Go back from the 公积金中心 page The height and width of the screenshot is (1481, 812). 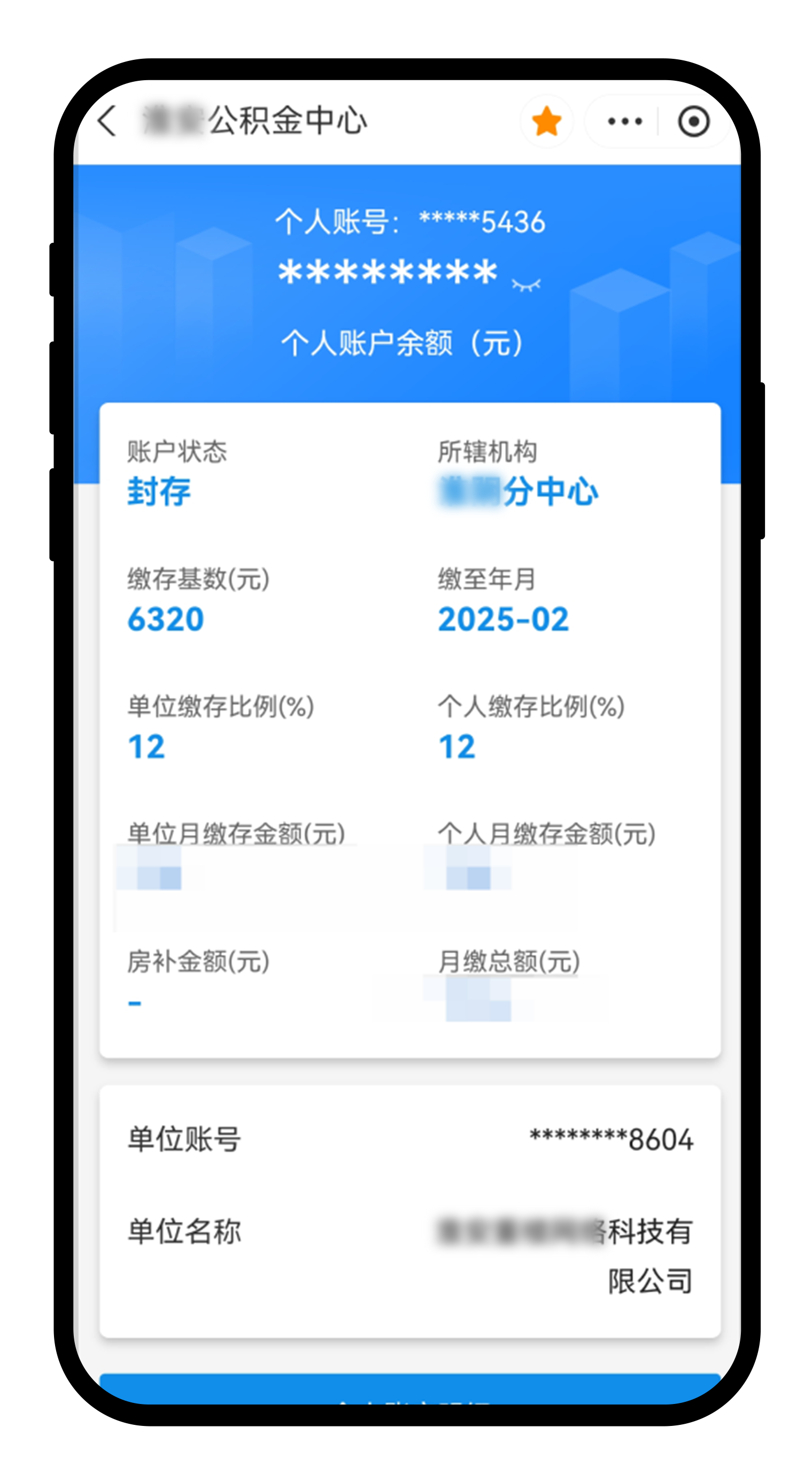click(107, 121)
